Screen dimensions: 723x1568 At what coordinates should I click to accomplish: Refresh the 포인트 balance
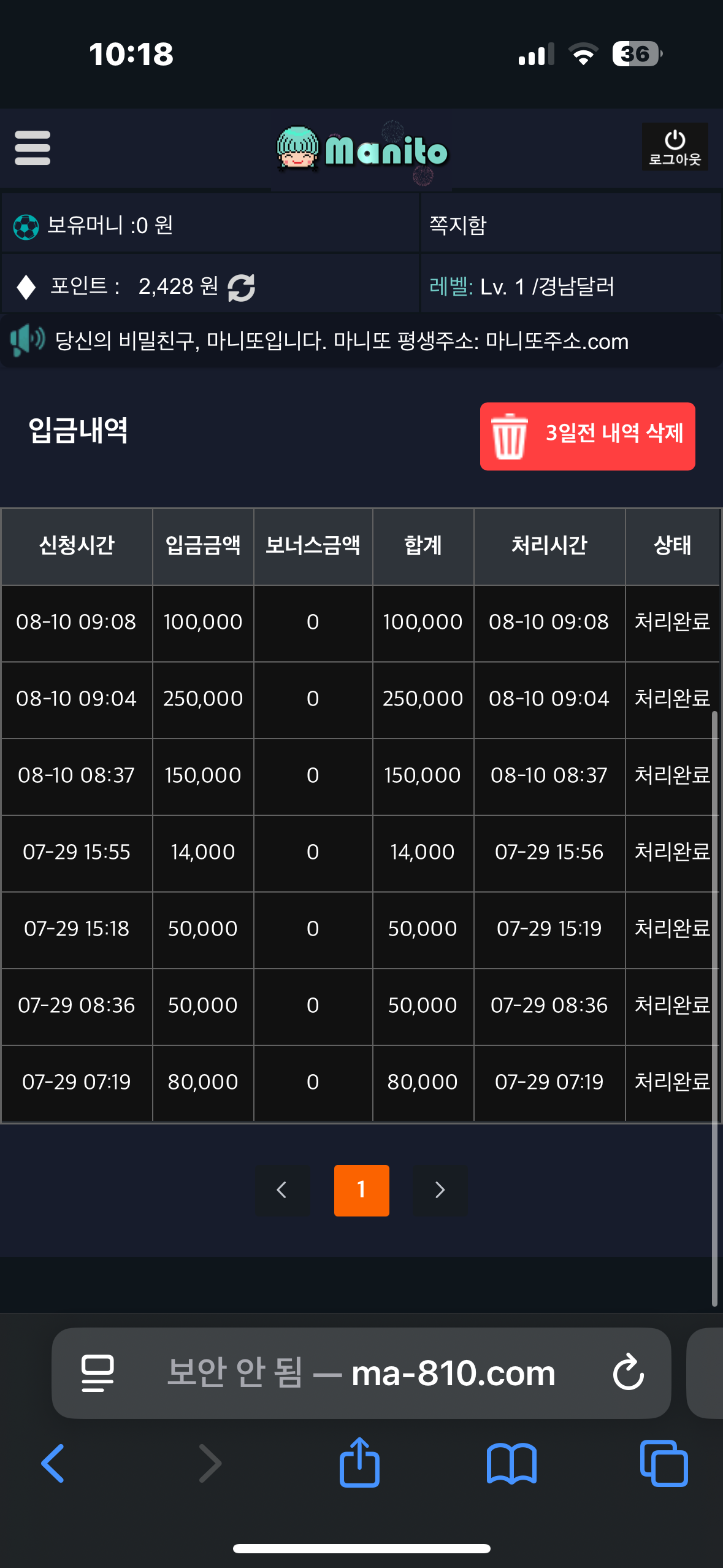242,287
